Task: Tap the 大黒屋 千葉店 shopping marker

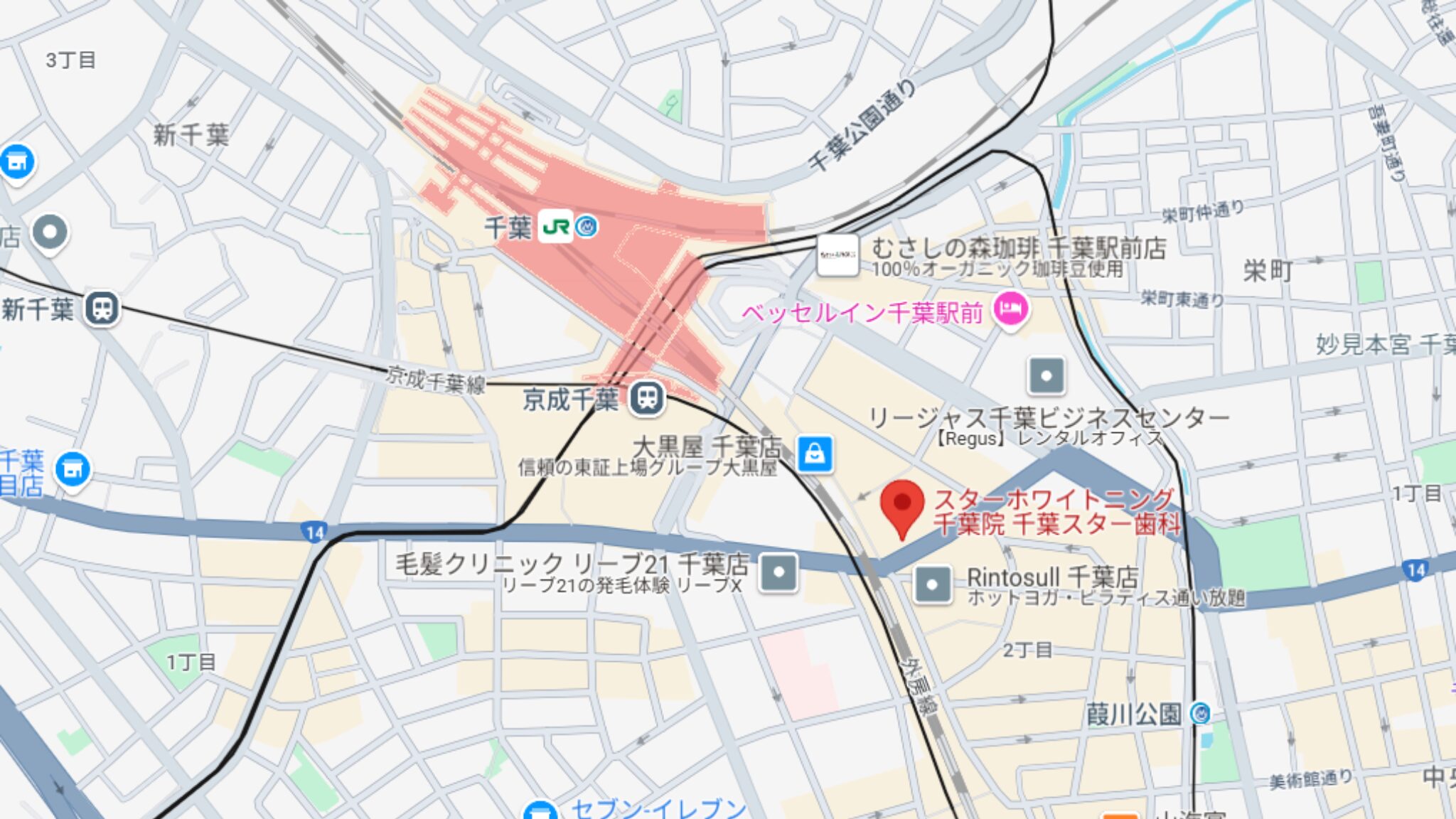Action: pyautogui.click(x=815, y=453)
